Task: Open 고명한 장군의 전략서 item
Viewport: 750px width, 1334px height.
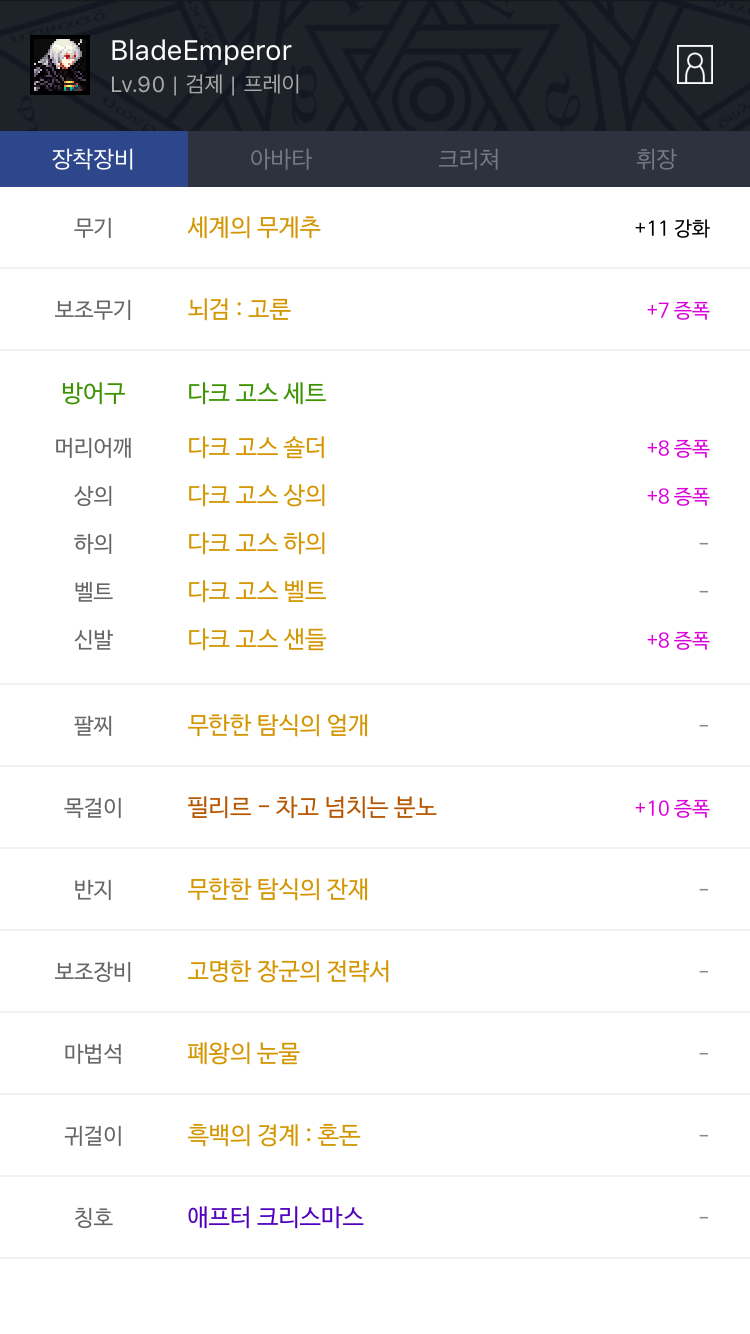Action: pyautogui.click(x=289, y=971)
